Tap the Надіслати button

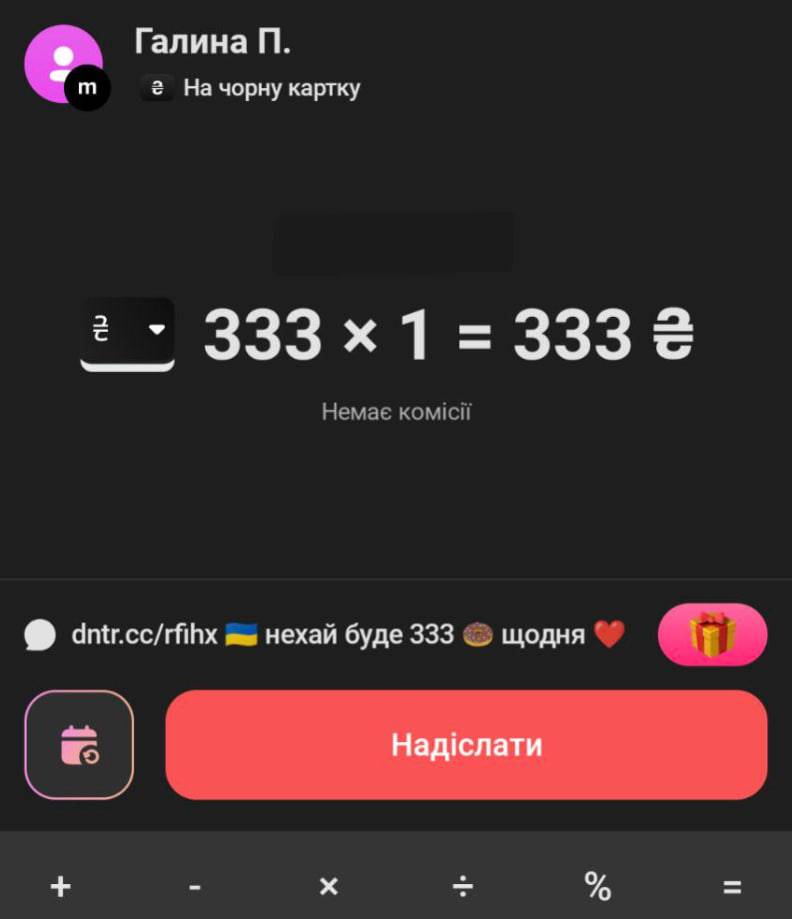click(466, 745)
